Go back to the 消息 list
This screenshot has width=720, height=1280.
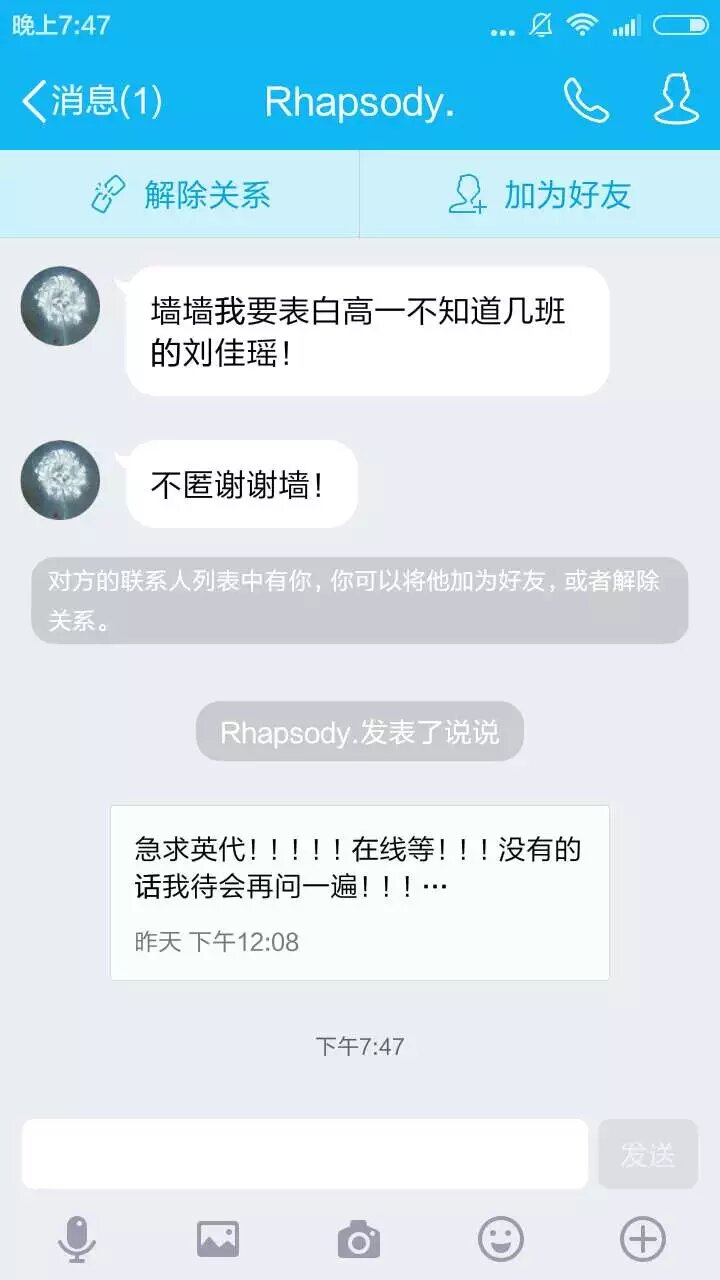[x=90, y=101]
